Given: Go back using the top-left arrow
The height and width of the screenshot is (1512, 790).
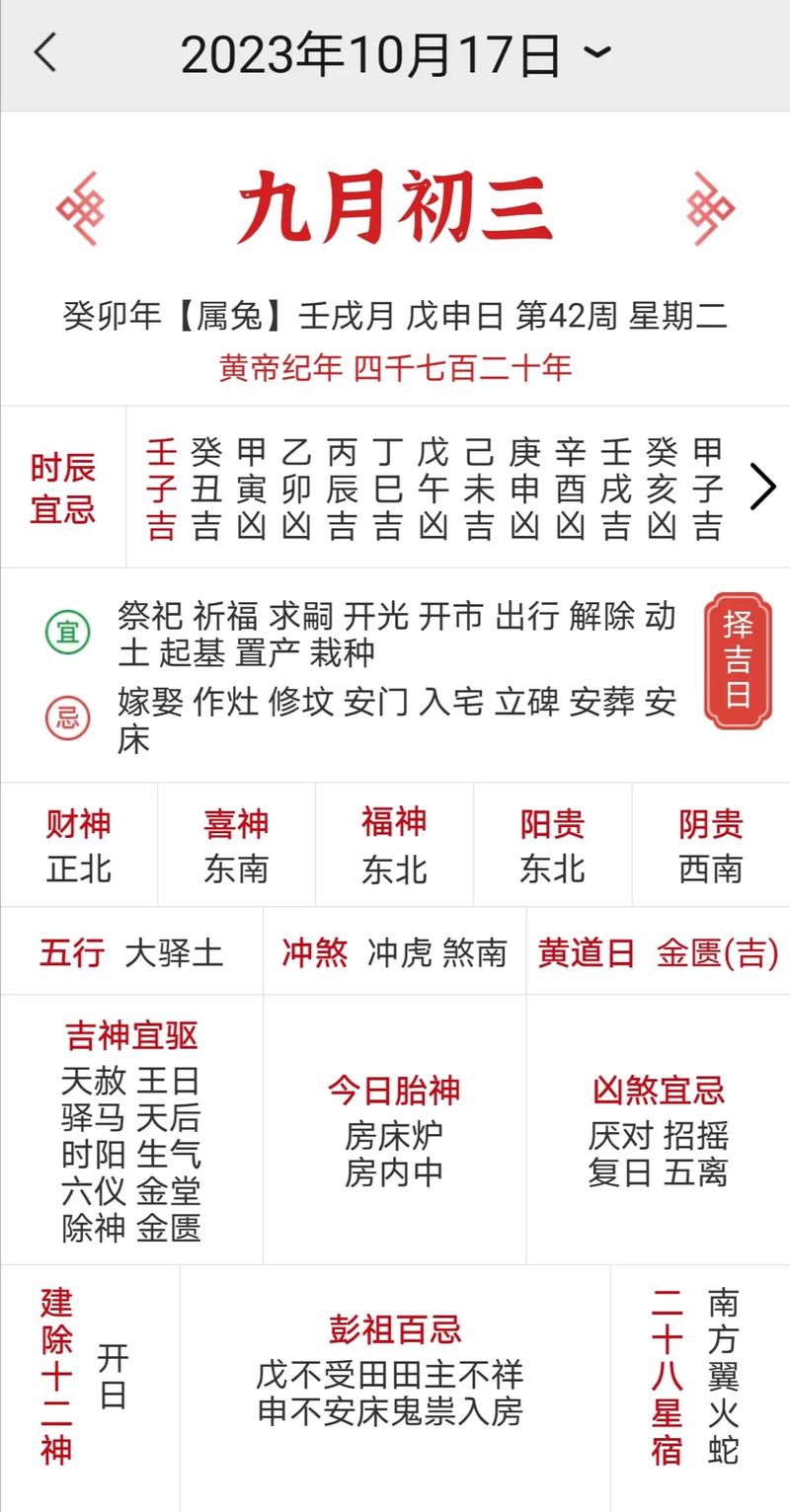Looking at the screenshot, I should (x=45, y=53).
